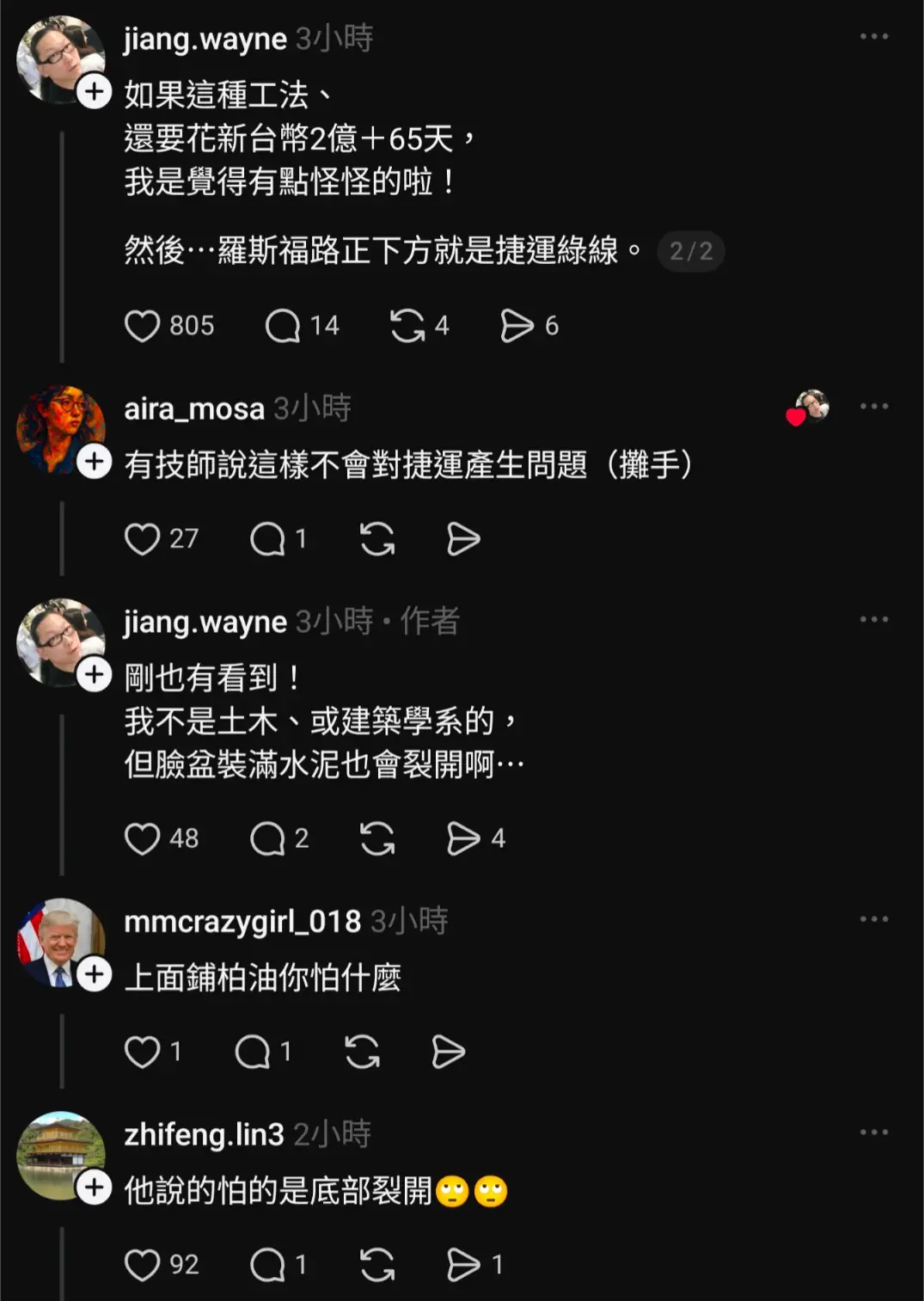Repost mmcrazygirl_018's comment

click(362, 1052)
